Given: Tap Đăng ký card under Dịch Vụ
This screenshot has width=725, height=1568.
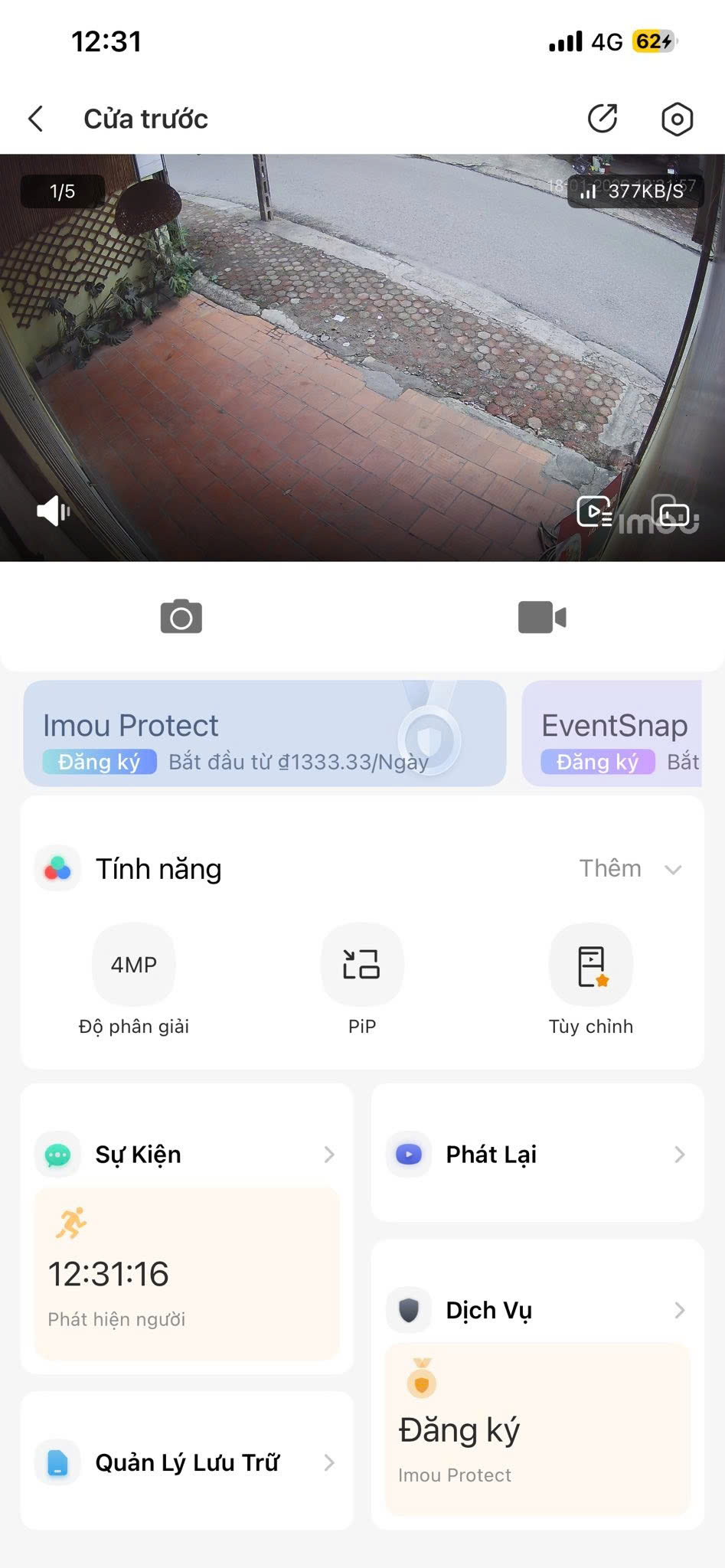Looking at the screenshot, I should (537, 1429).
